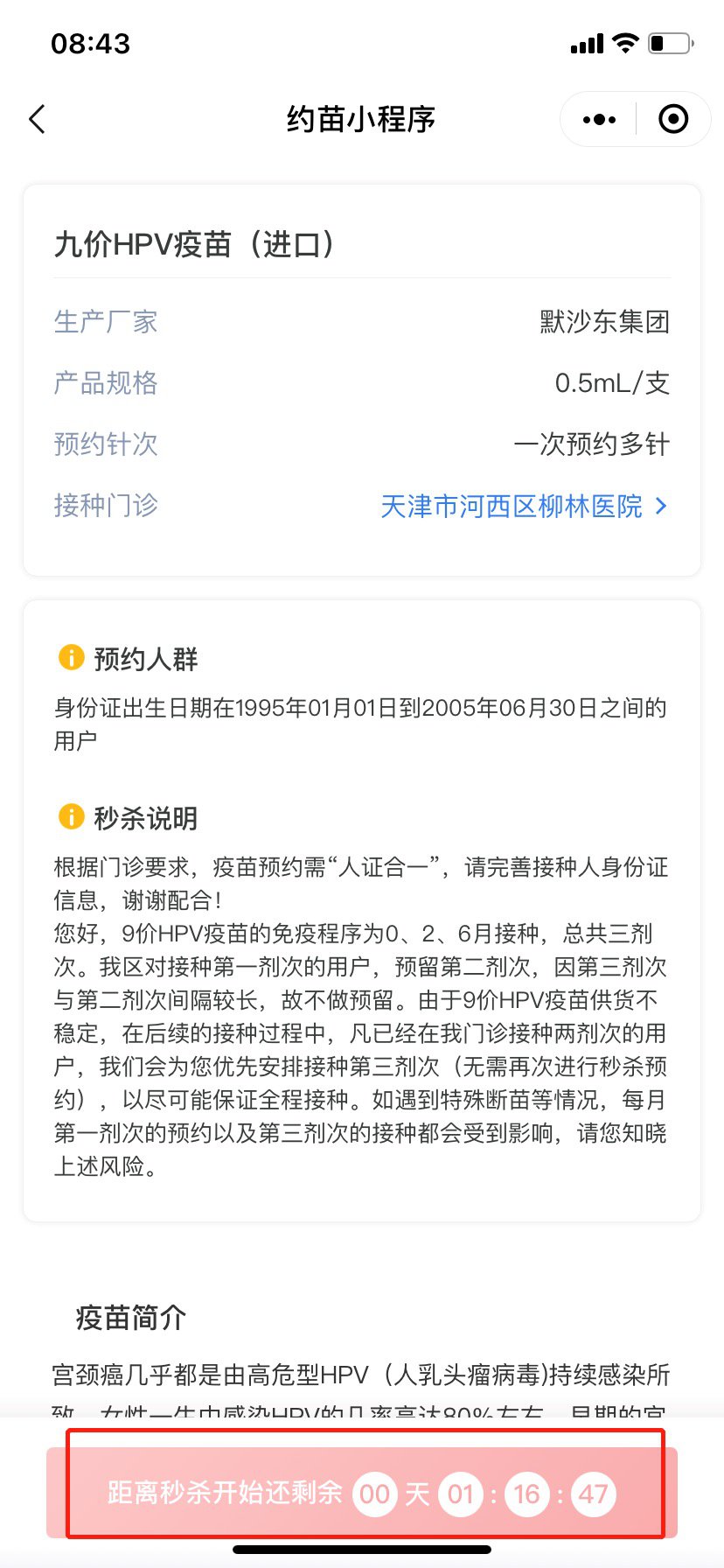Close the mini program via the circle icon

(x=672, y=119)
